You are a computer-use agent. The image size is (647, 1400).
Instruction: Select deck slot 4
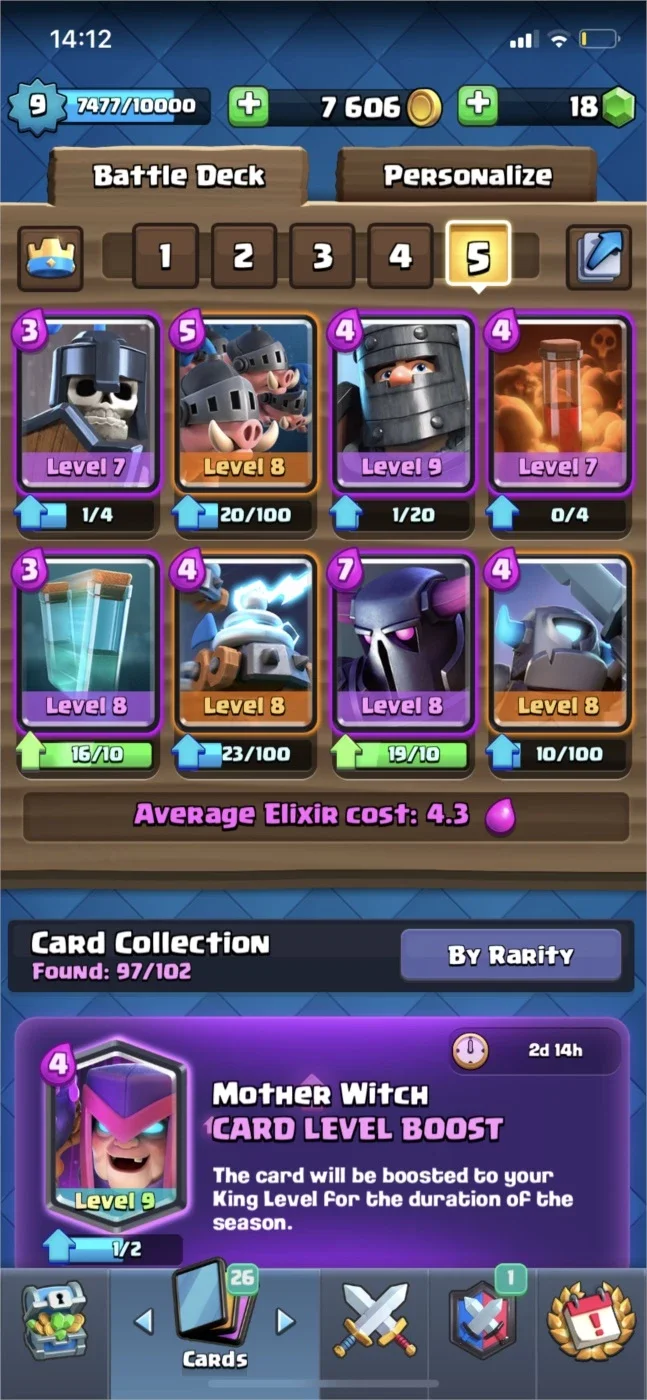pyautogui.click(x=400, y=256)
